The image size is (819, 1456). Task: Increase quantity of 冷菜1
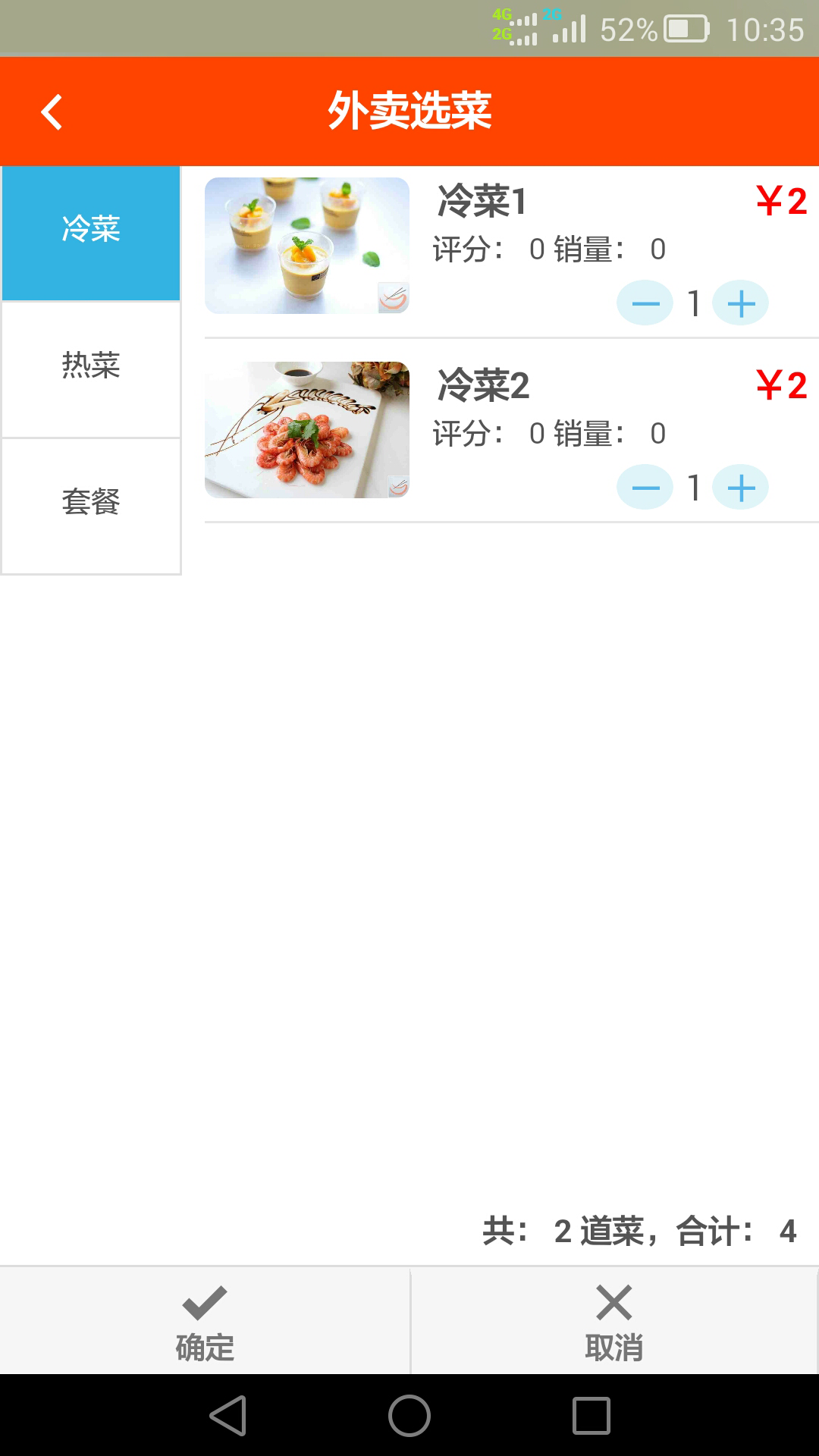[741, 303]
